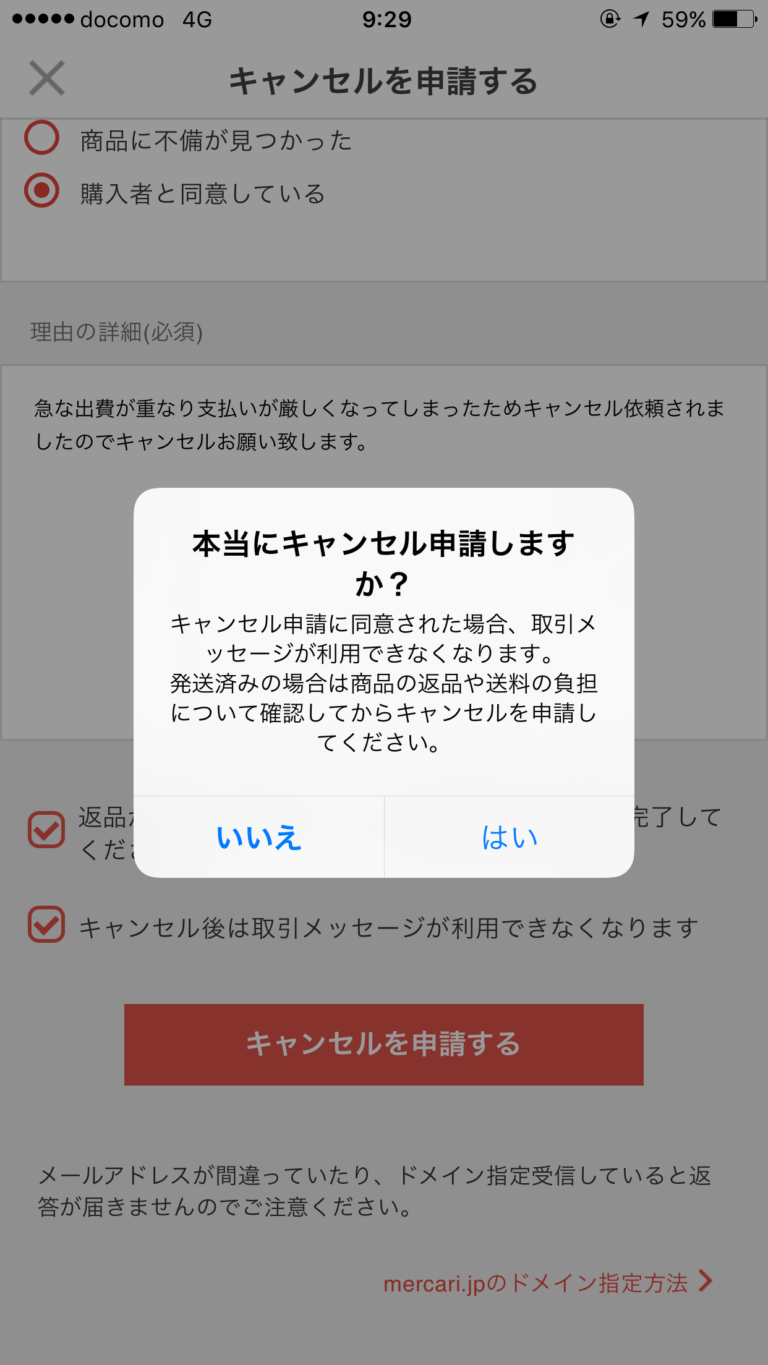Screen dimensions: 768x1365
Task: Tap the キャンセルを申請する title bar
Action: [384, 82]
